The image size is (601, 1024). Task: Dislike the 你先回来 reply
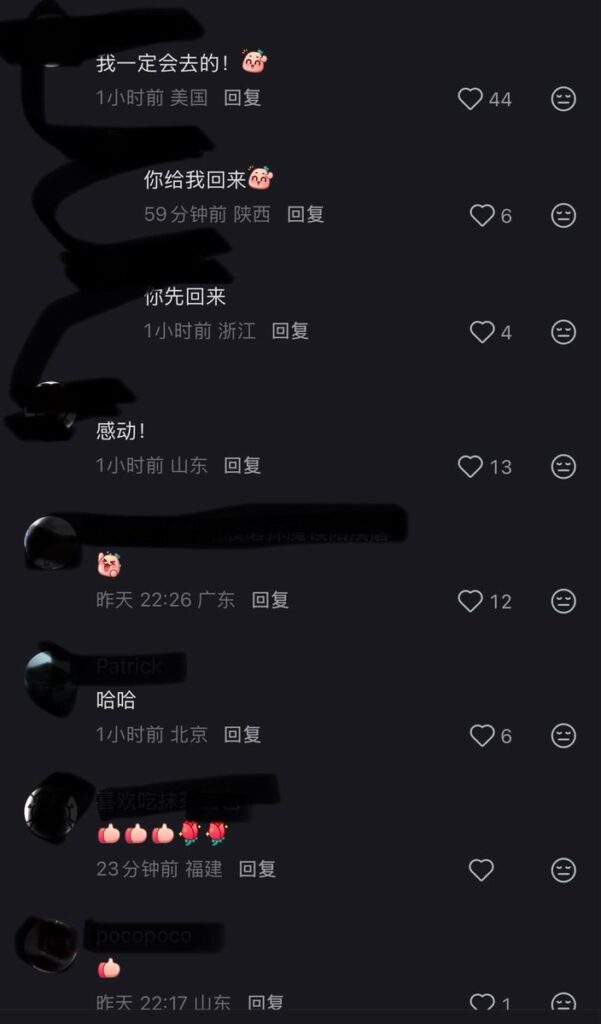563,332
